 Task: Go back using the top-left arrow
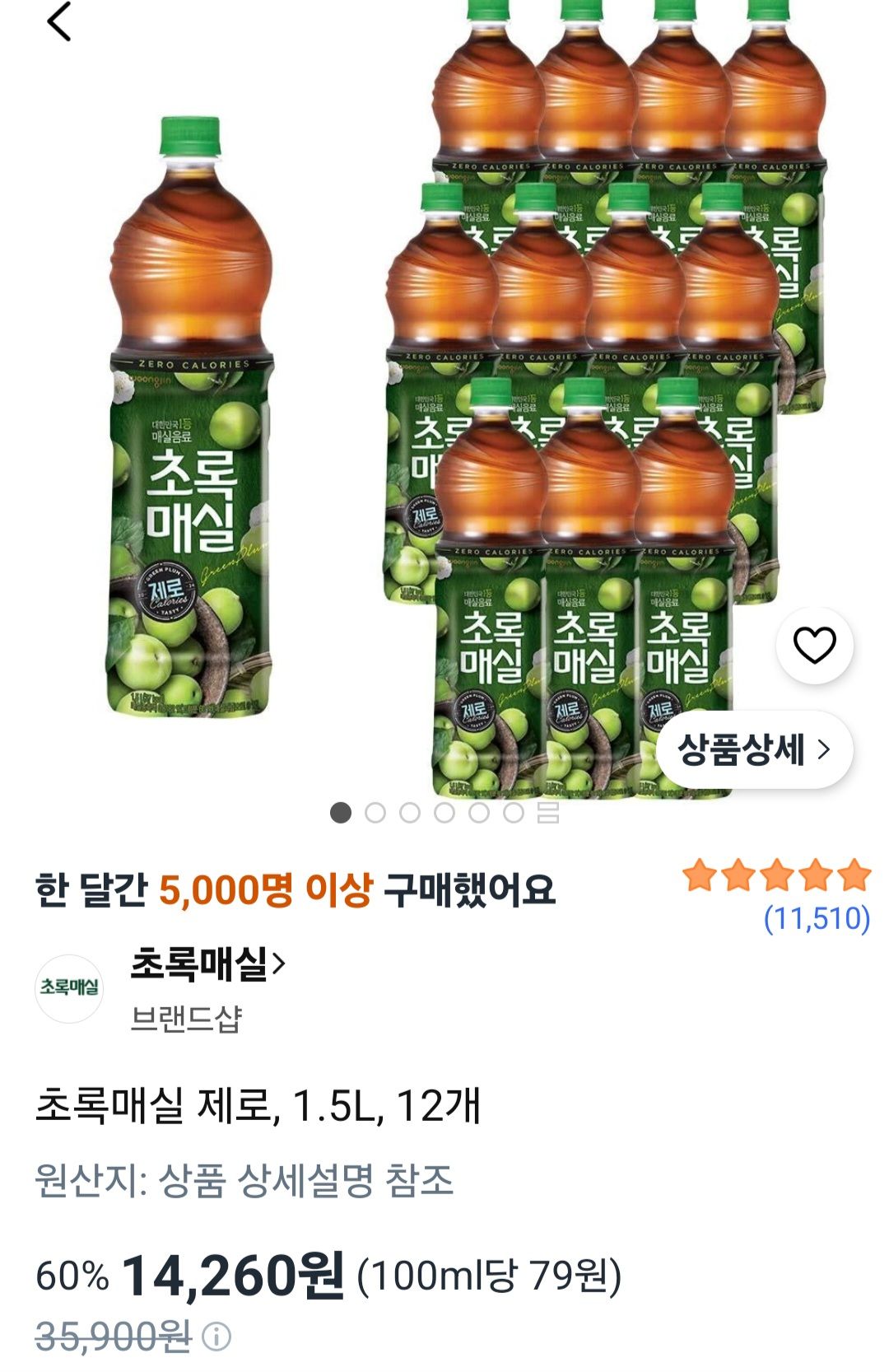(x=59, y=22)
